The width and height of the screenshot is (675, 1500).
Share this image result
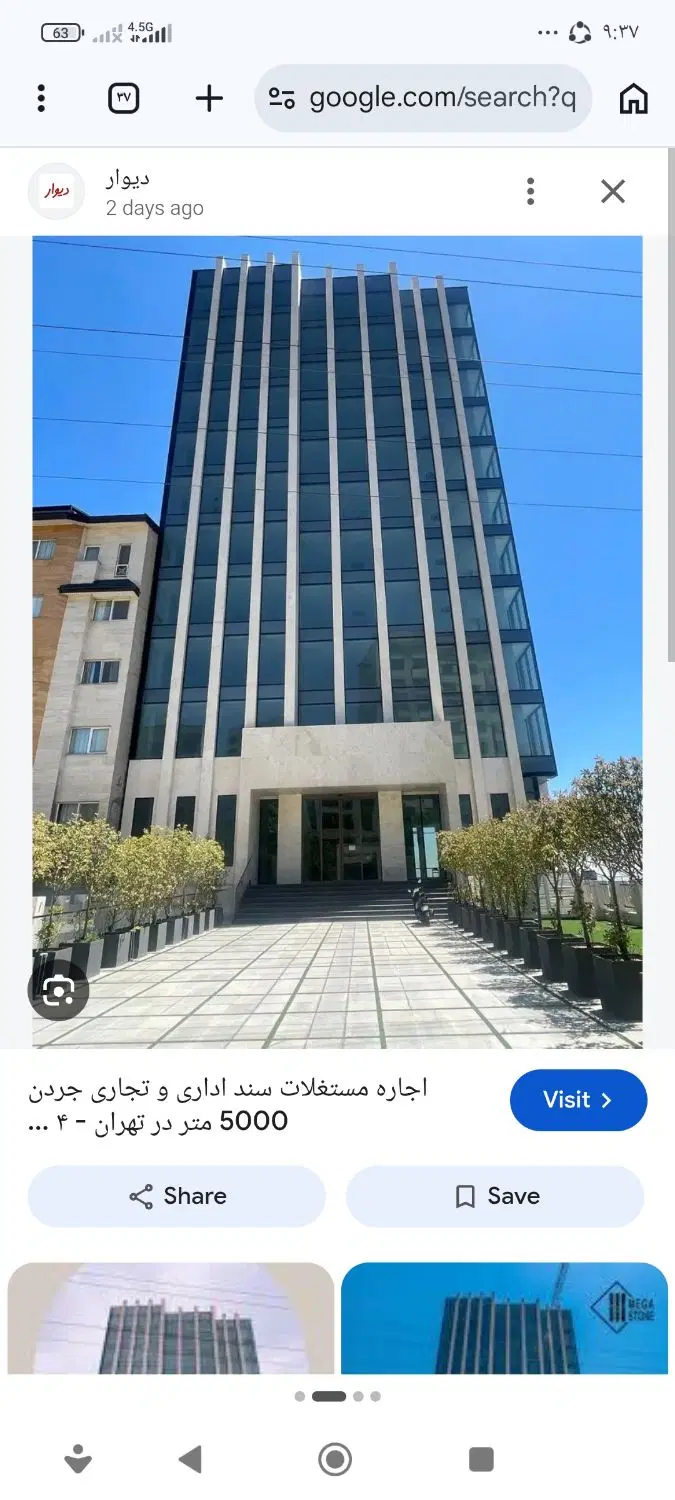pos(177,1196)
